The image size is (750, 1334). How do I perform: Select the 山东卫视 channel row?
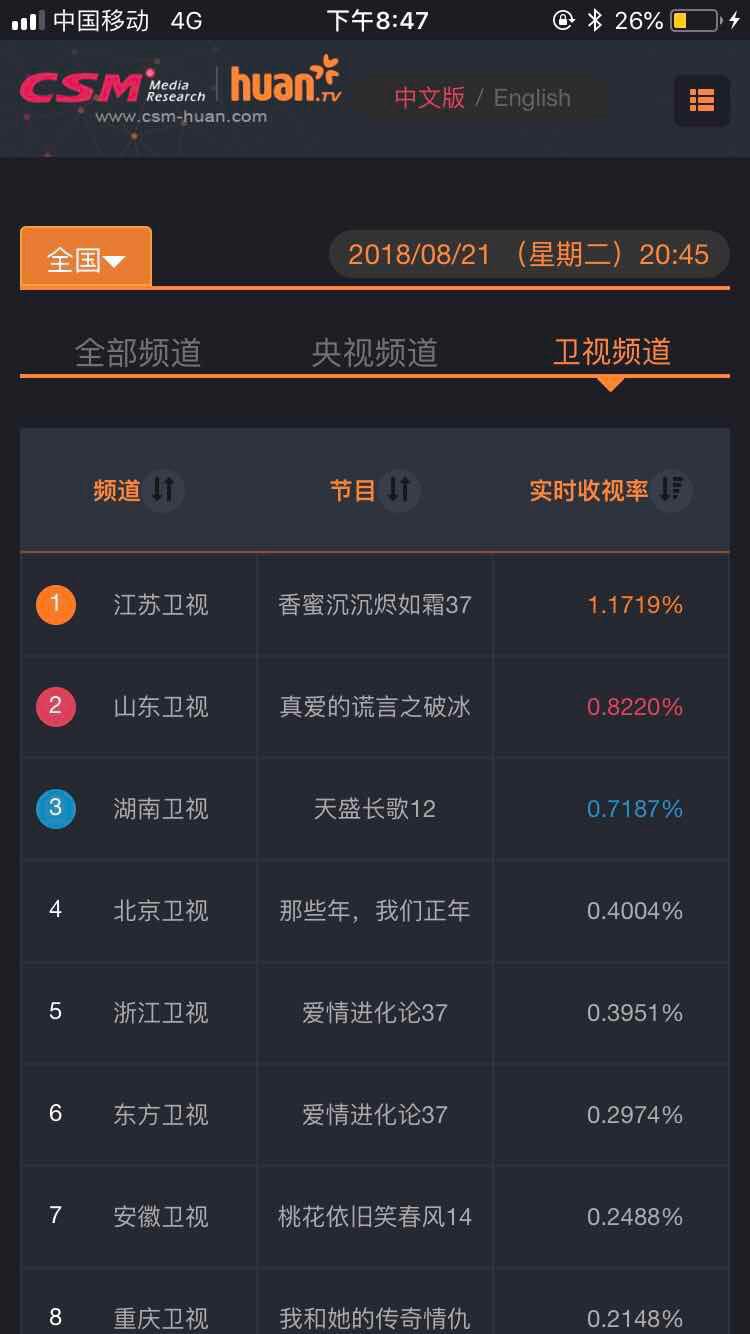coord(160,706)
